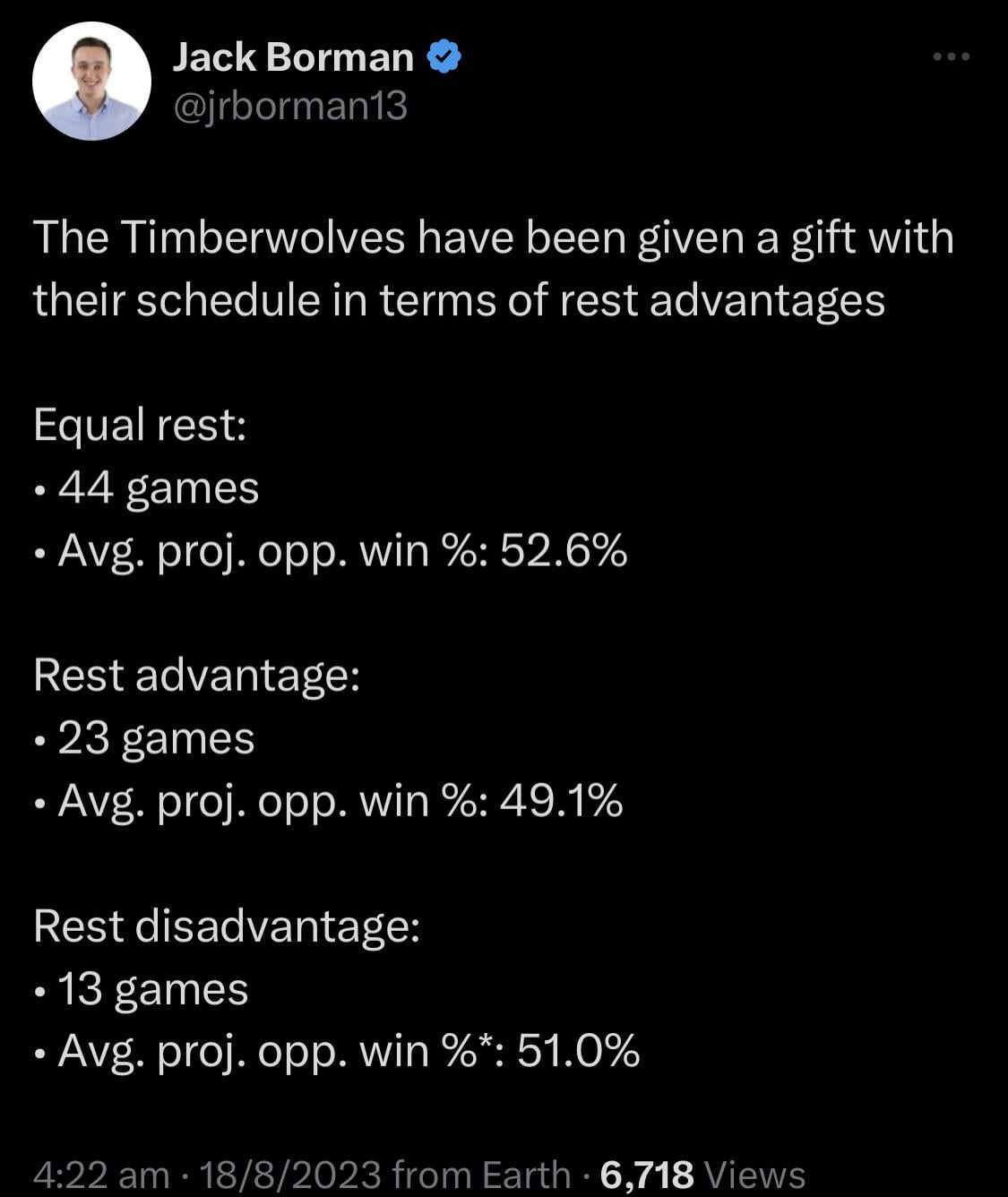
Task: Open the @jrborman13 profile handle
Action: 289,107
